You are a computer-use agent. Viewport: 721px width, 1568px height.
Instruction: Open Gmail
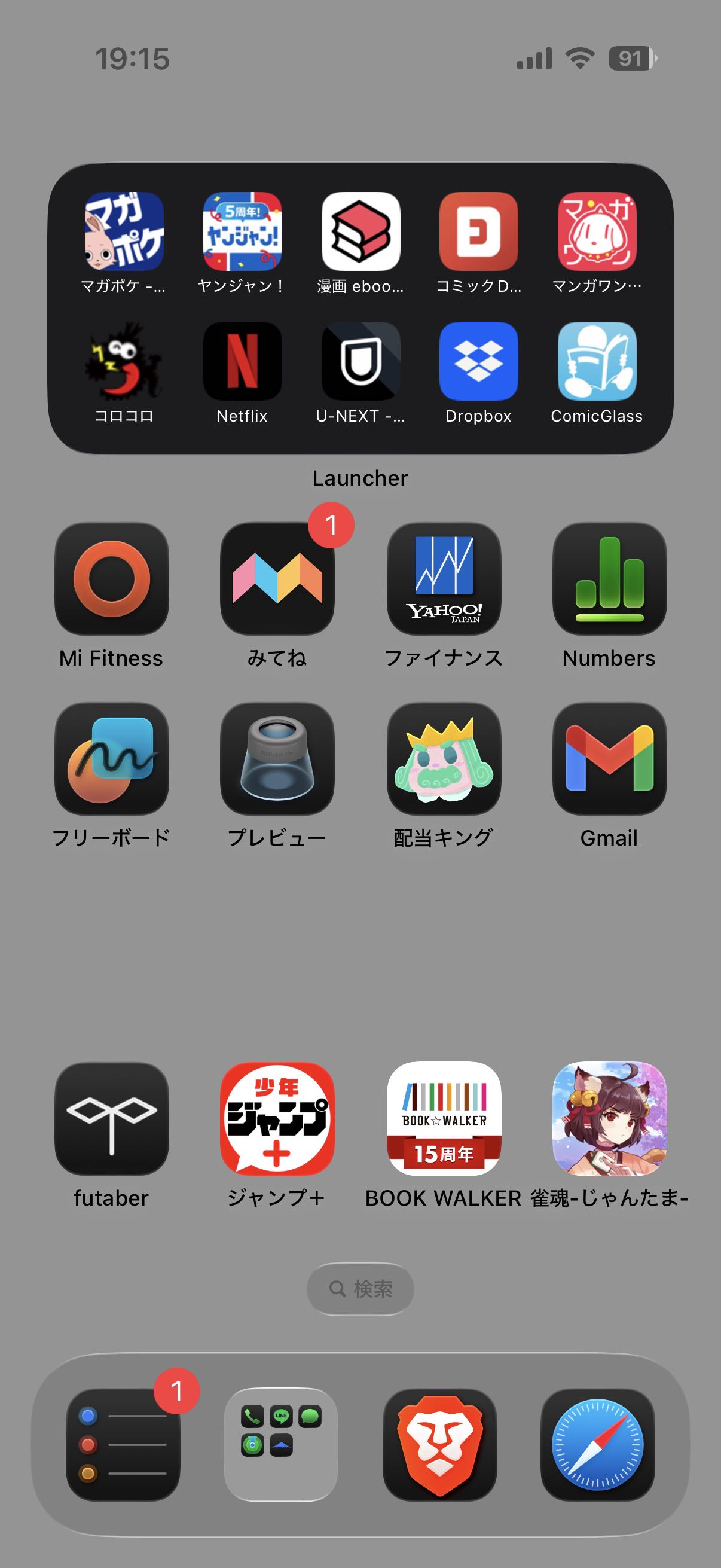click(x=609, y=759)
